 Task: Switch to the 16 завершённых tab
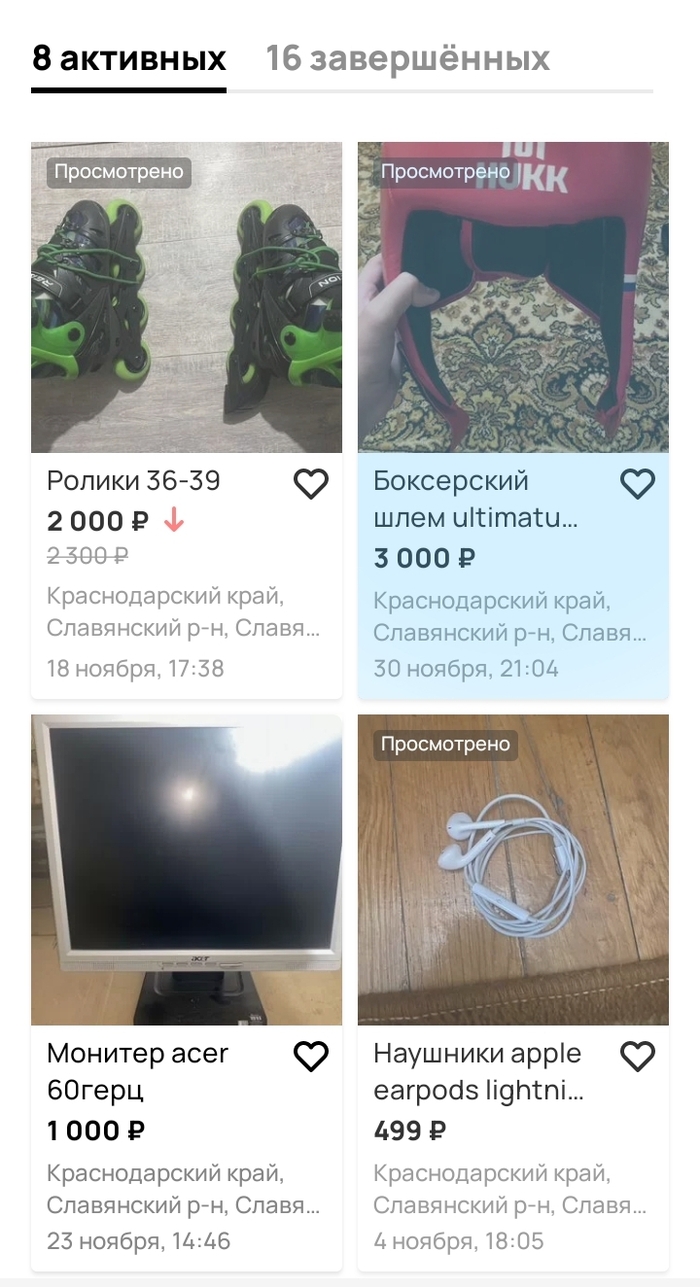[x=407, y=59]
